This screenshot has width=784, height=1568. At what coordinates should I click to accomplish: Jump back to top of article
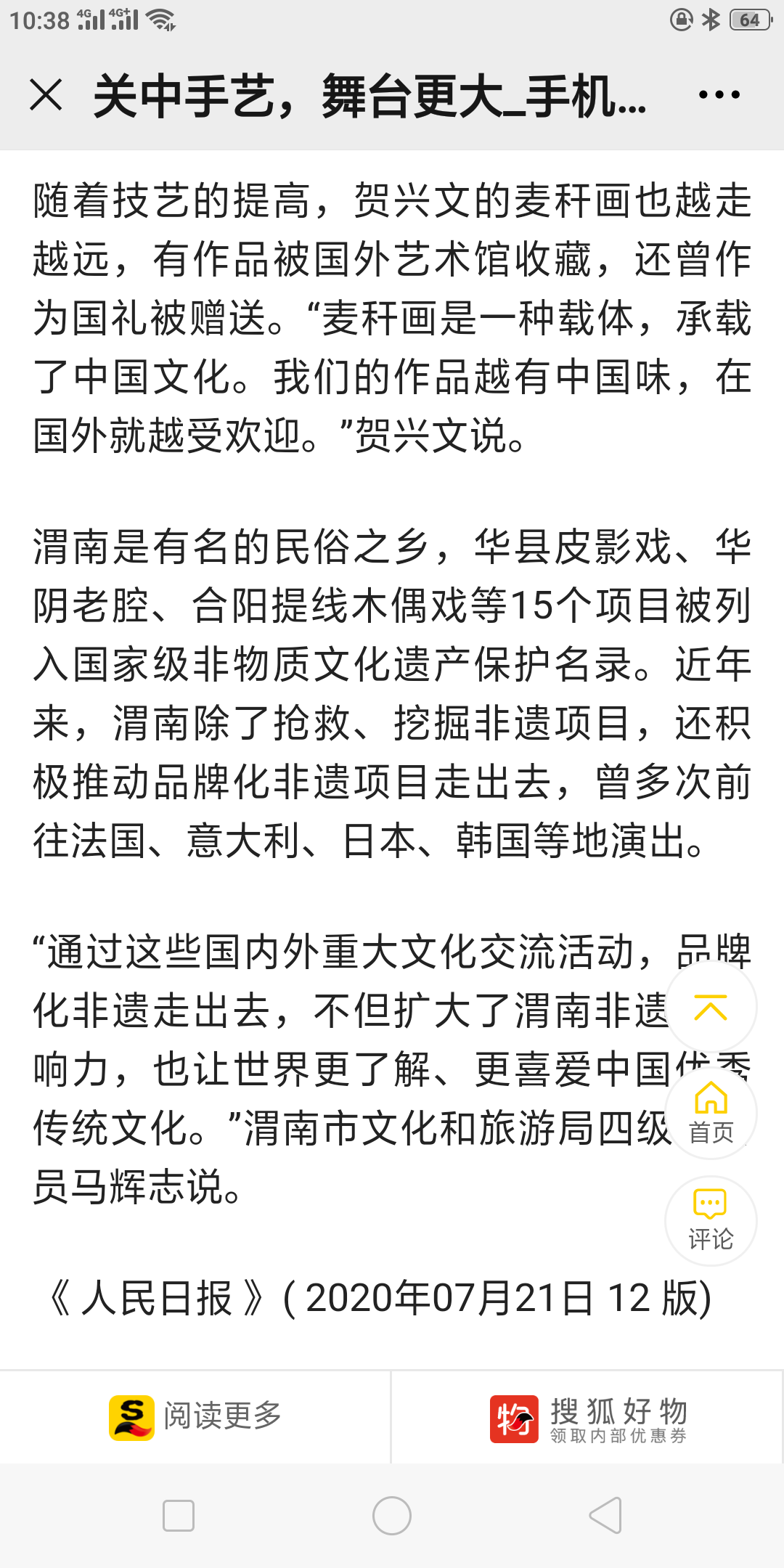pos(711,1007)
